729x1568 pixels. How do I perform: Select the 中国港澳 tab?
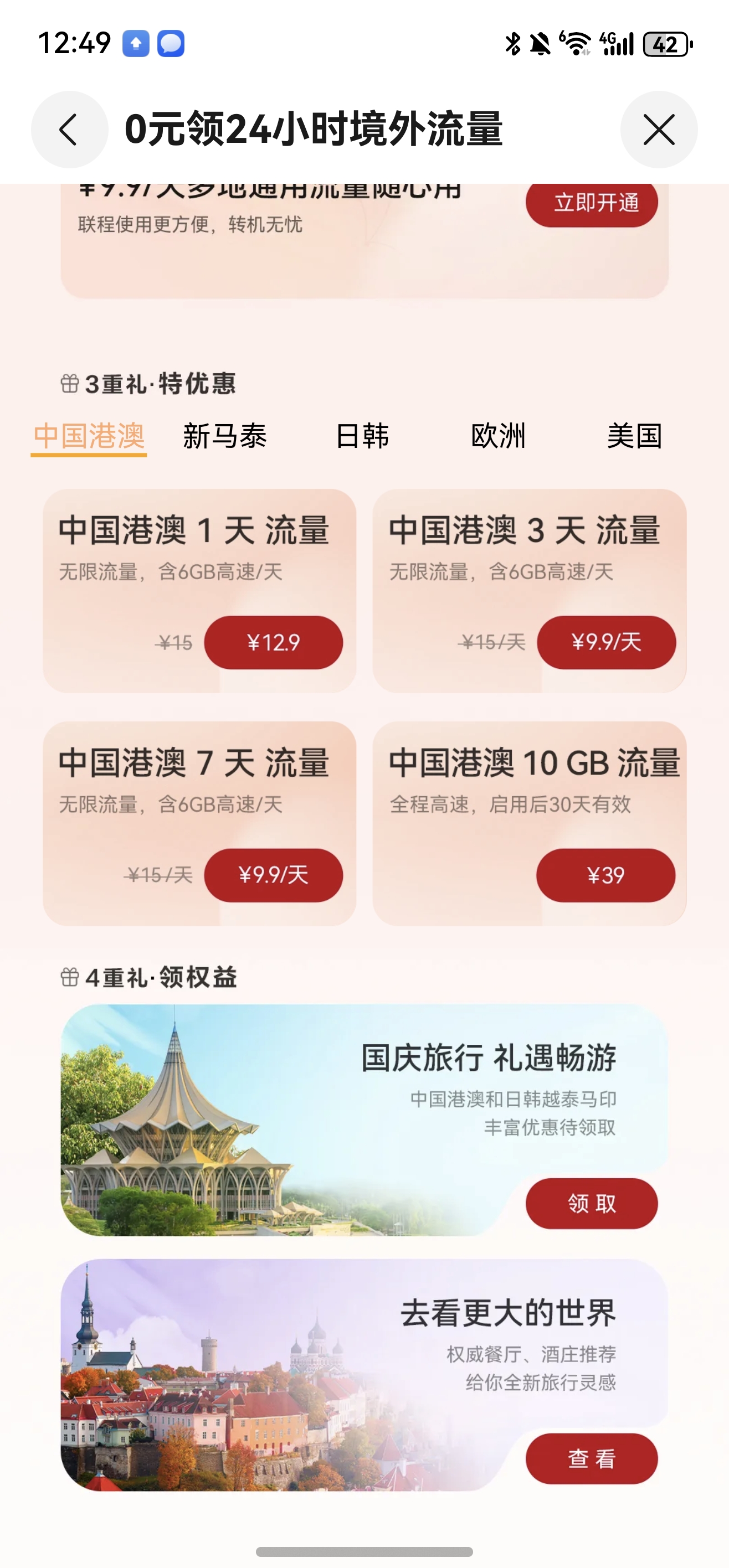tap(89, 436)
